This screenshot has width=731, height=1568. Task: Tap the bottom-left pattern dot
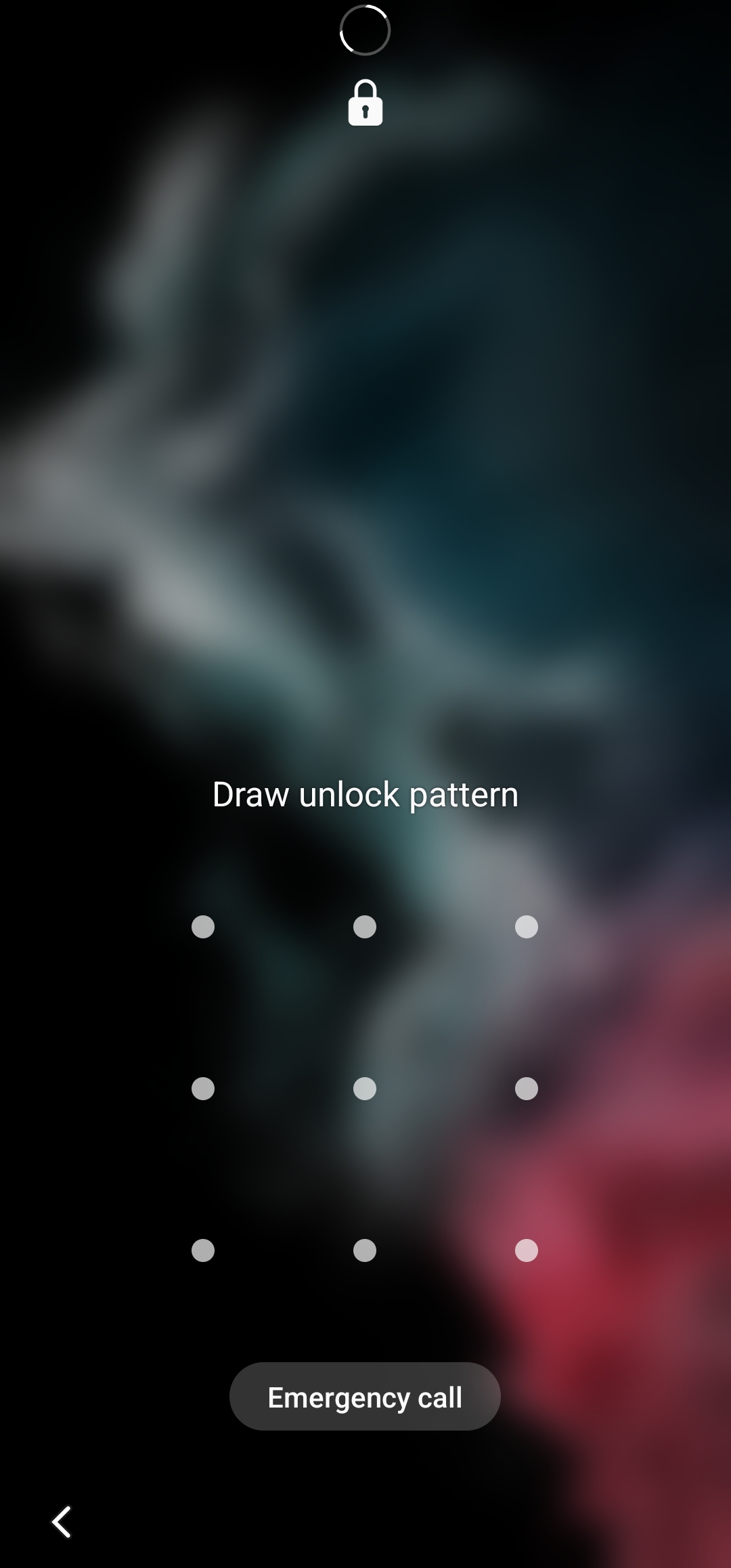pyautogui.click(x=203, y=1250)
